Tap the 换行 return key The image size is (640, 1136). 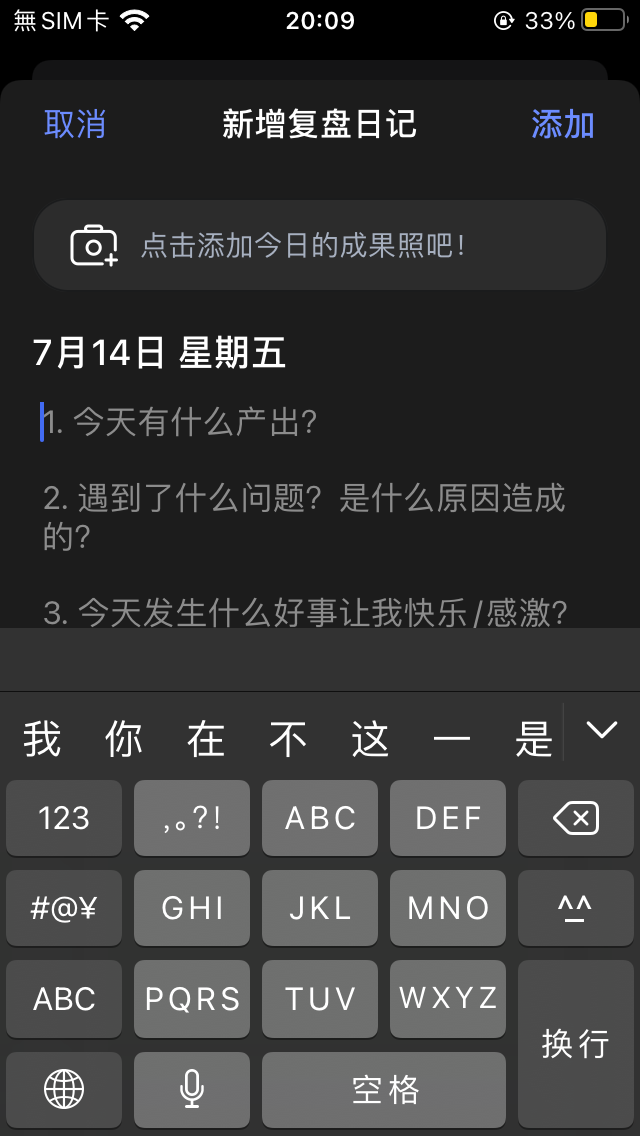[575, 1044]
